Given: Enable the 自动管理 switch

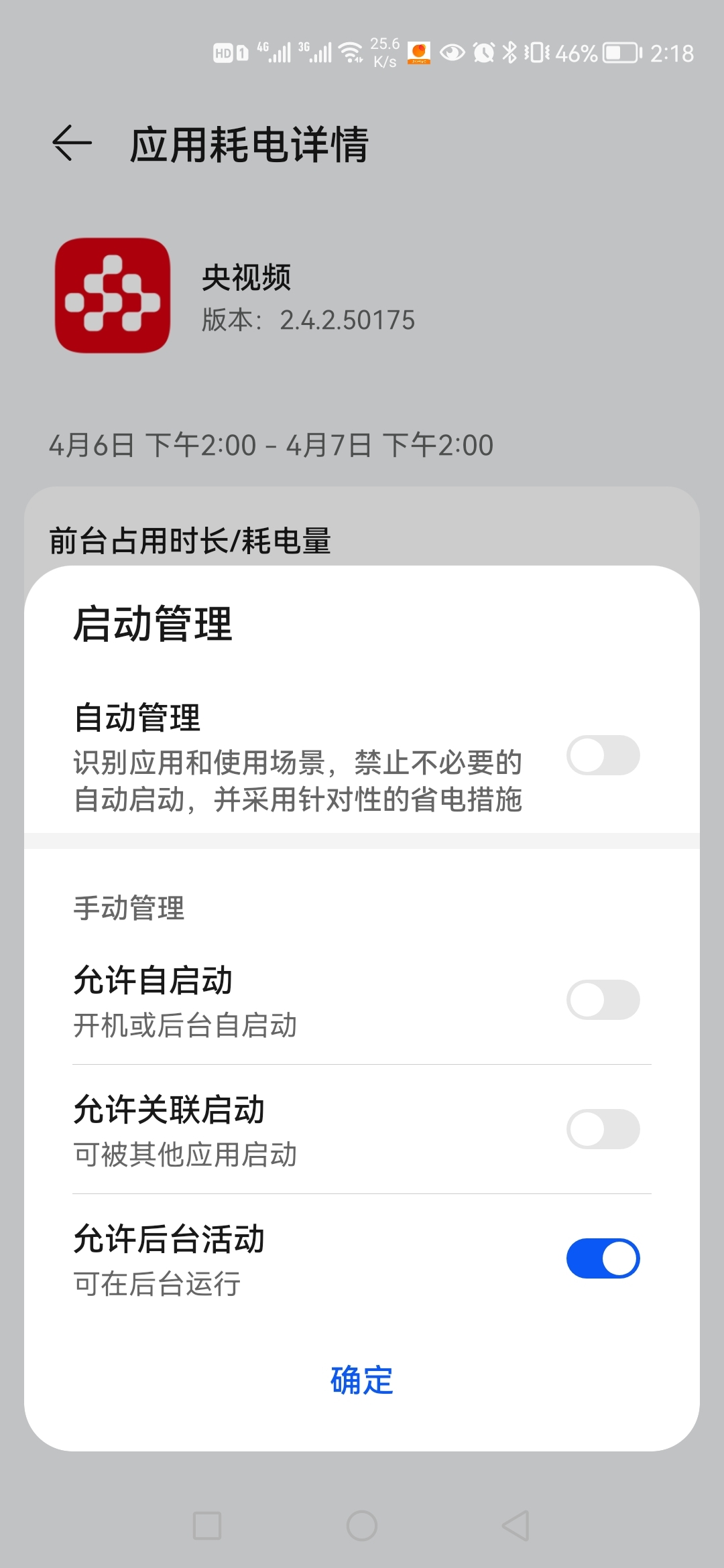Looking at the screenshot, I should pos(603,755).
